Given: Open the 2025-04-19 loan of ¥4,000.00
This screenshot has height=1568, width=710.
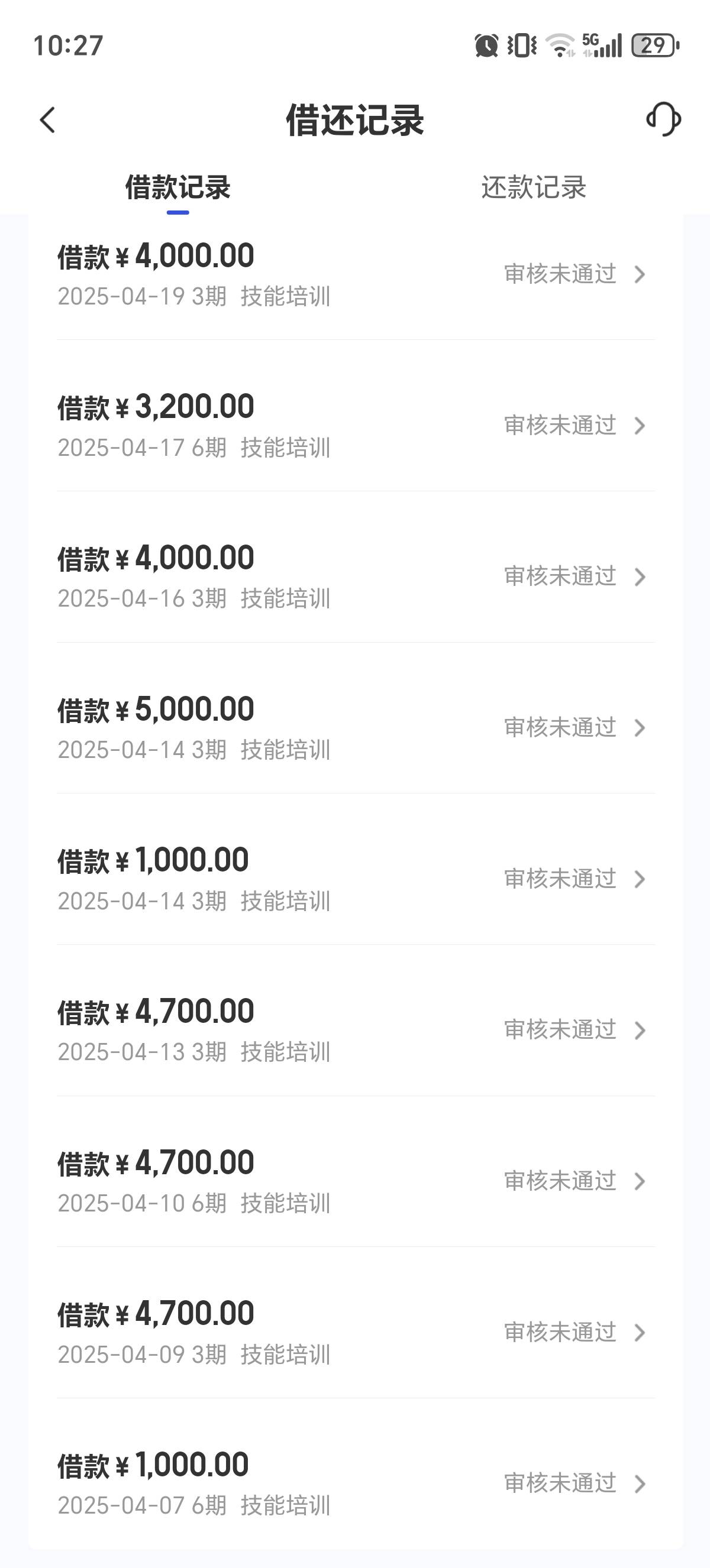Looking at the screenshot, I should coord(356,275).
